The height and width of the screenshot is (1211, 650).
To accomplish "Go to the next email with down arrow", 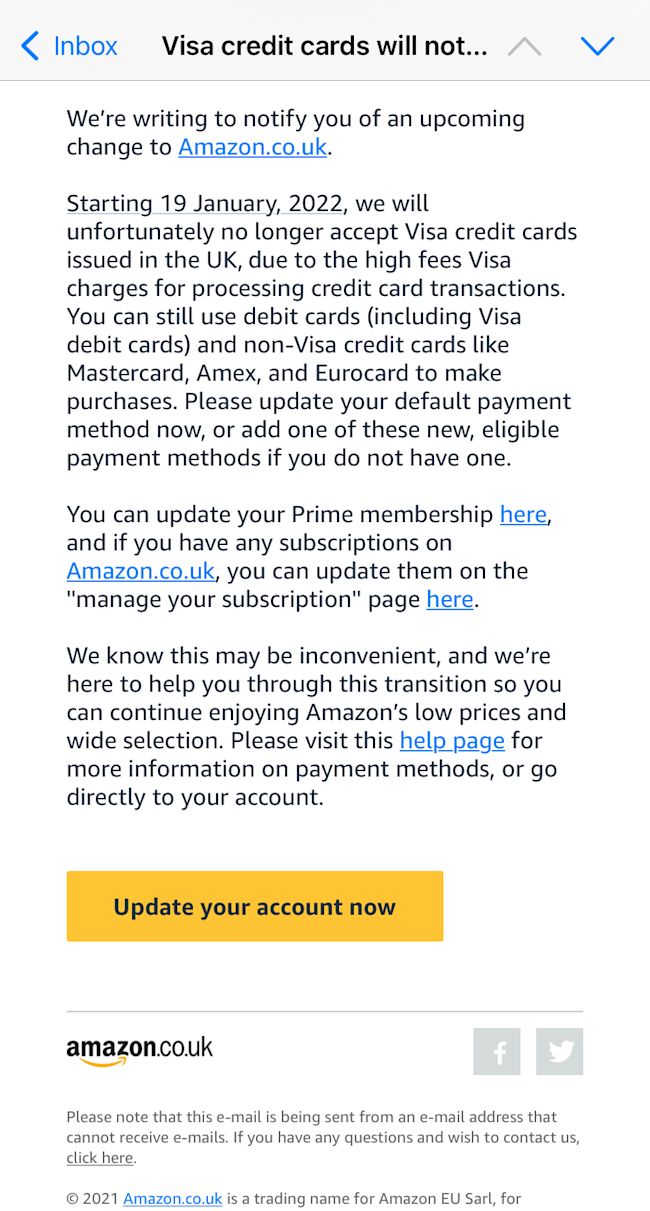I will 597,46.
